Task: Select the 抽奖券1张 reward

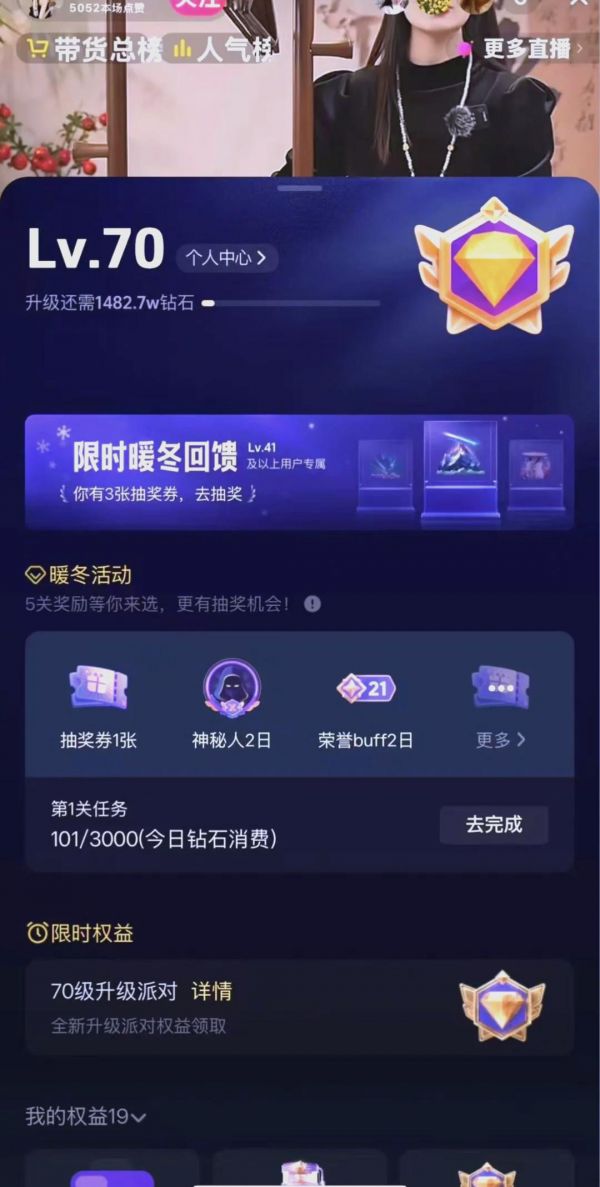Action: click(98, 706)
